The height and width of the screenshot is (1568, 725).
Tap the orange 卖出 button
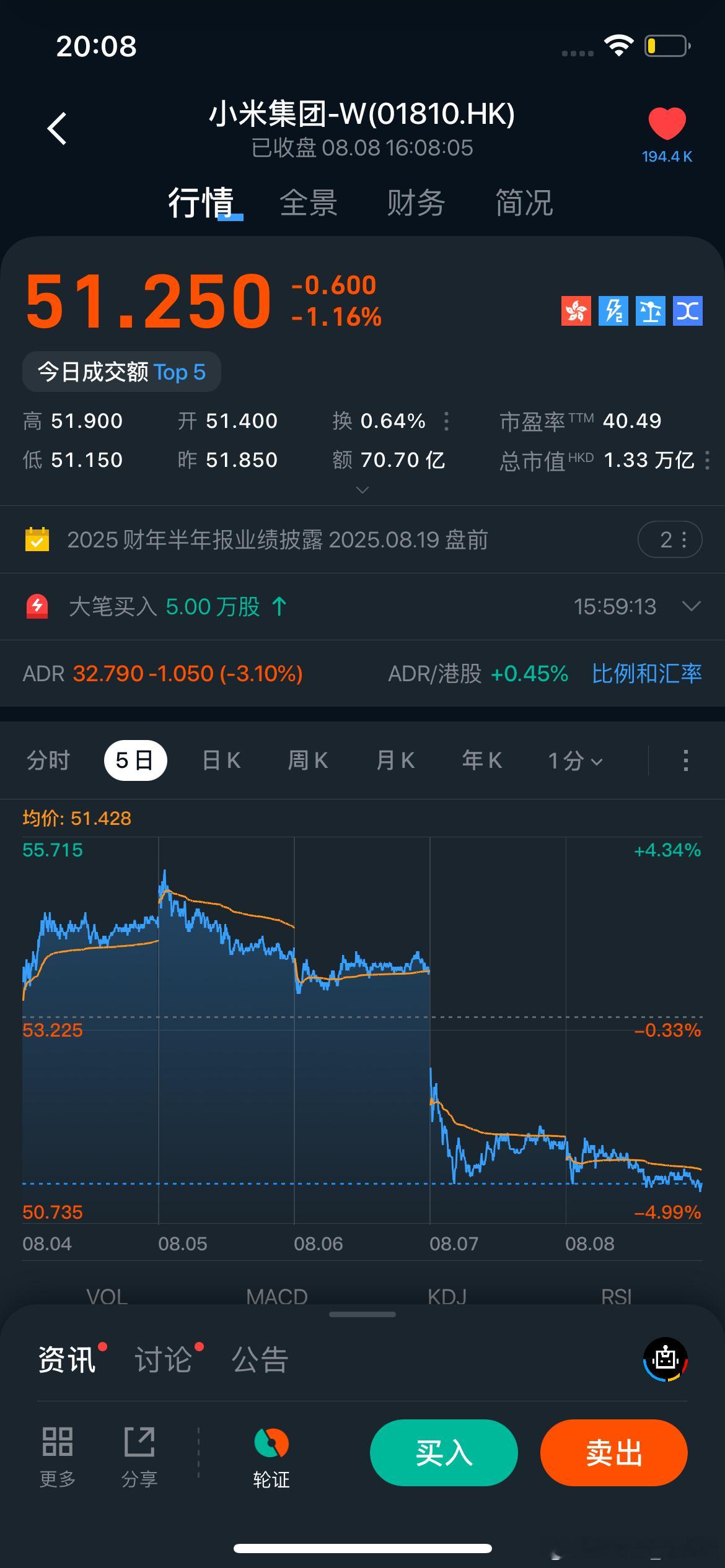pyautogui.click(x=614, y=1452)
